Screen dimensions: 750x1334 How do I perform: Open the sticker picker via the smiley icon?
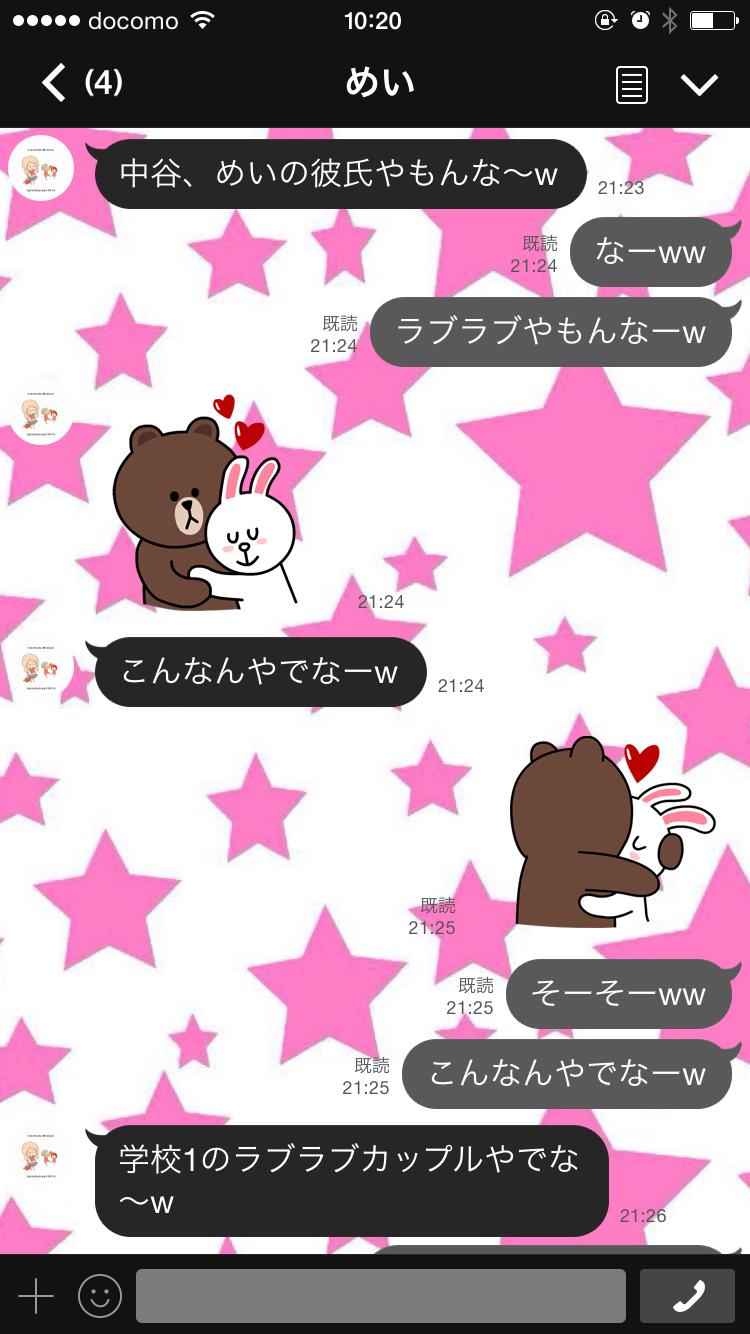pyautogui.click(x=98, y=1295)
